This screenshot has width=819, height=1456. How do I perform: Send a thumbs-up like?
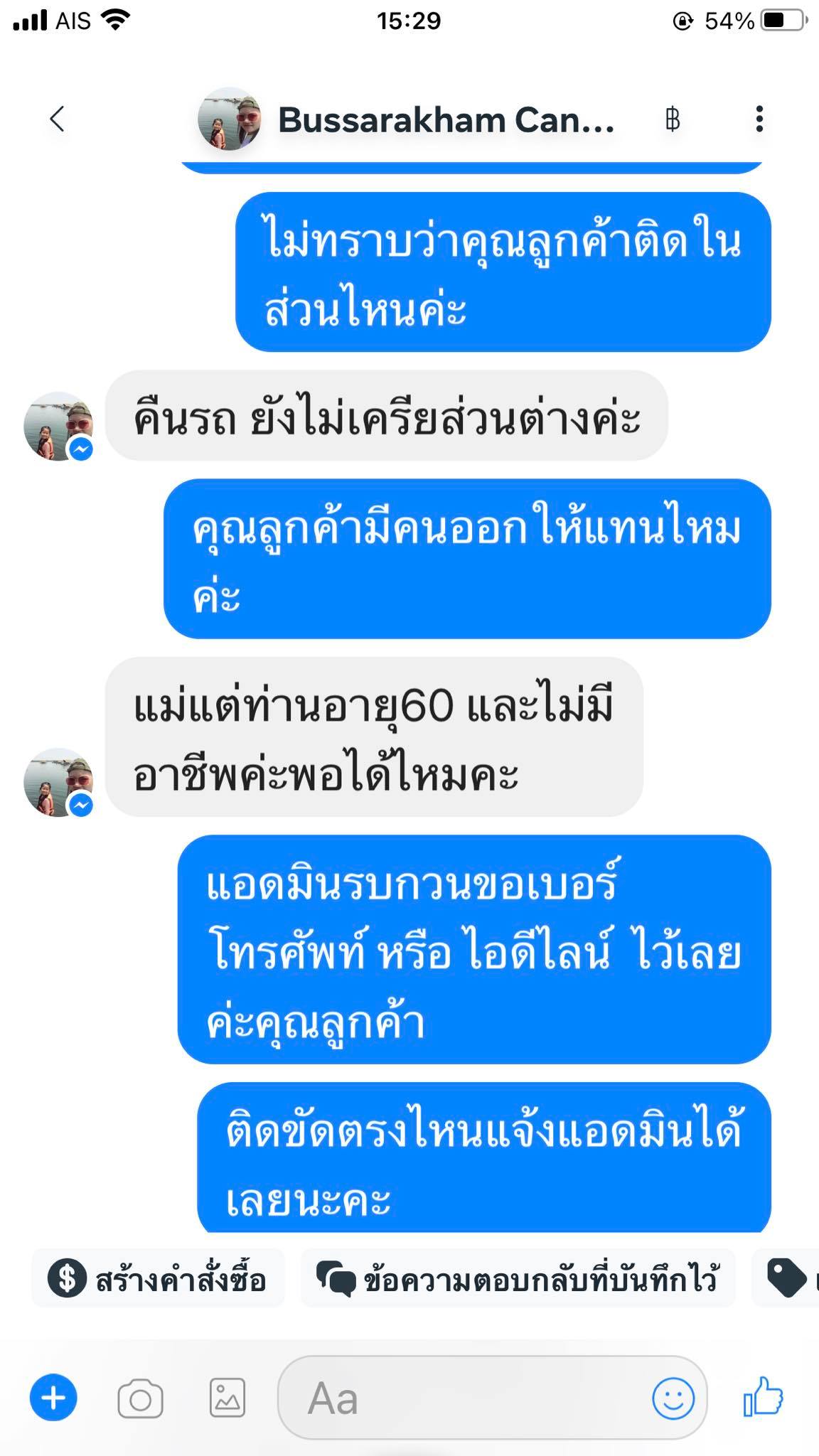click(x=763, y=1396)
